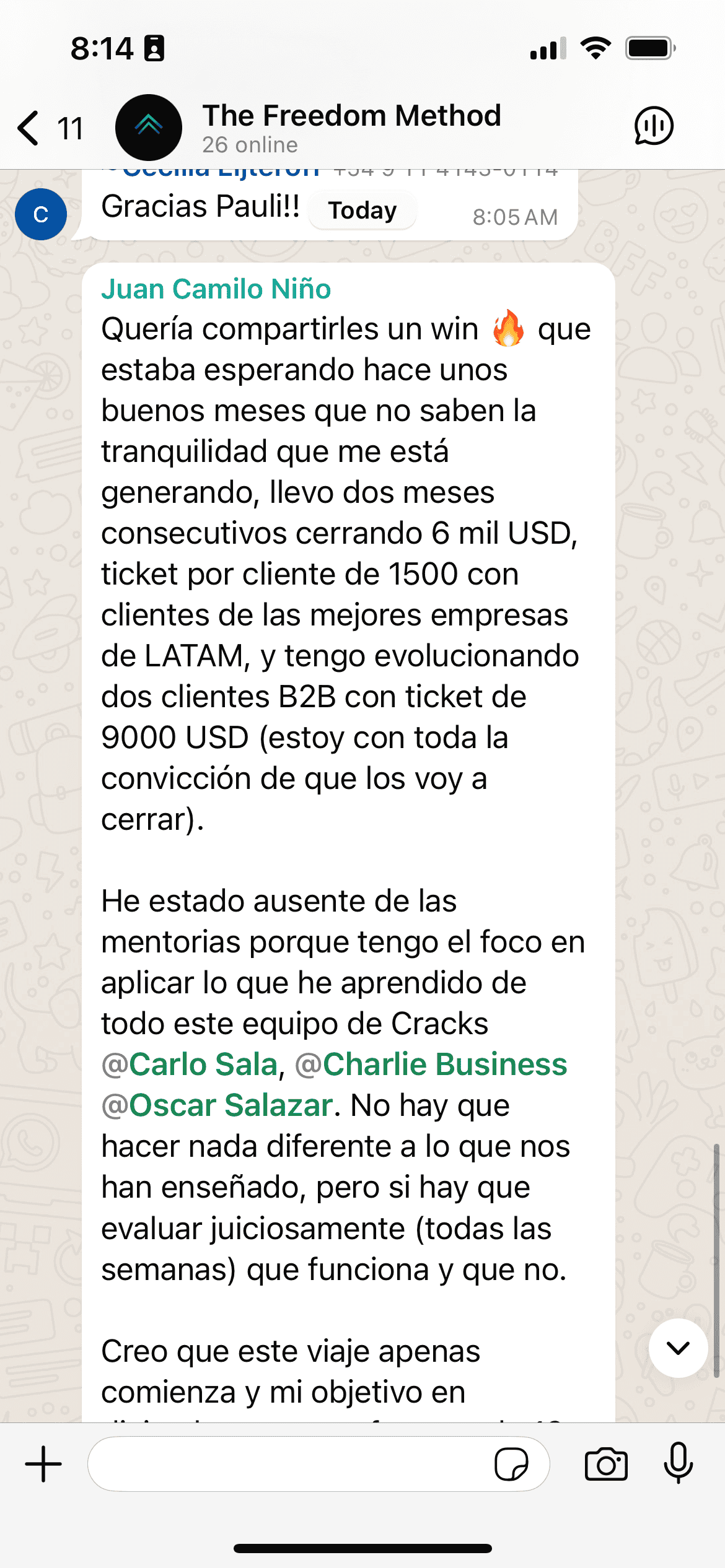Record a voice message with the microphone
The image size is (725, 1568).
pos(678,1463)
